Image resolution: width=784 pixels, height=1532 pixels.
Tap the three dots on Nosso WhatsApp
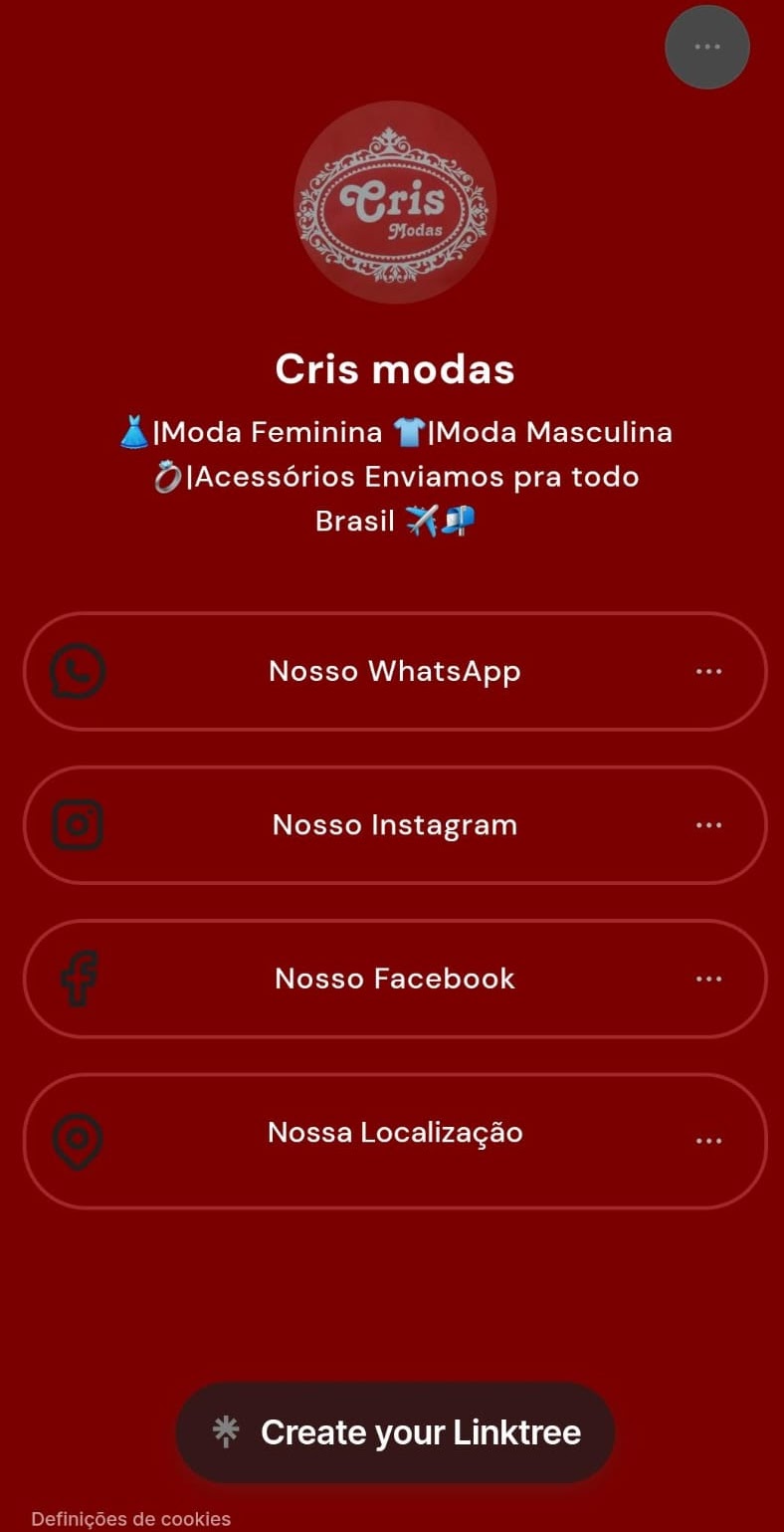tap(708, 671)
